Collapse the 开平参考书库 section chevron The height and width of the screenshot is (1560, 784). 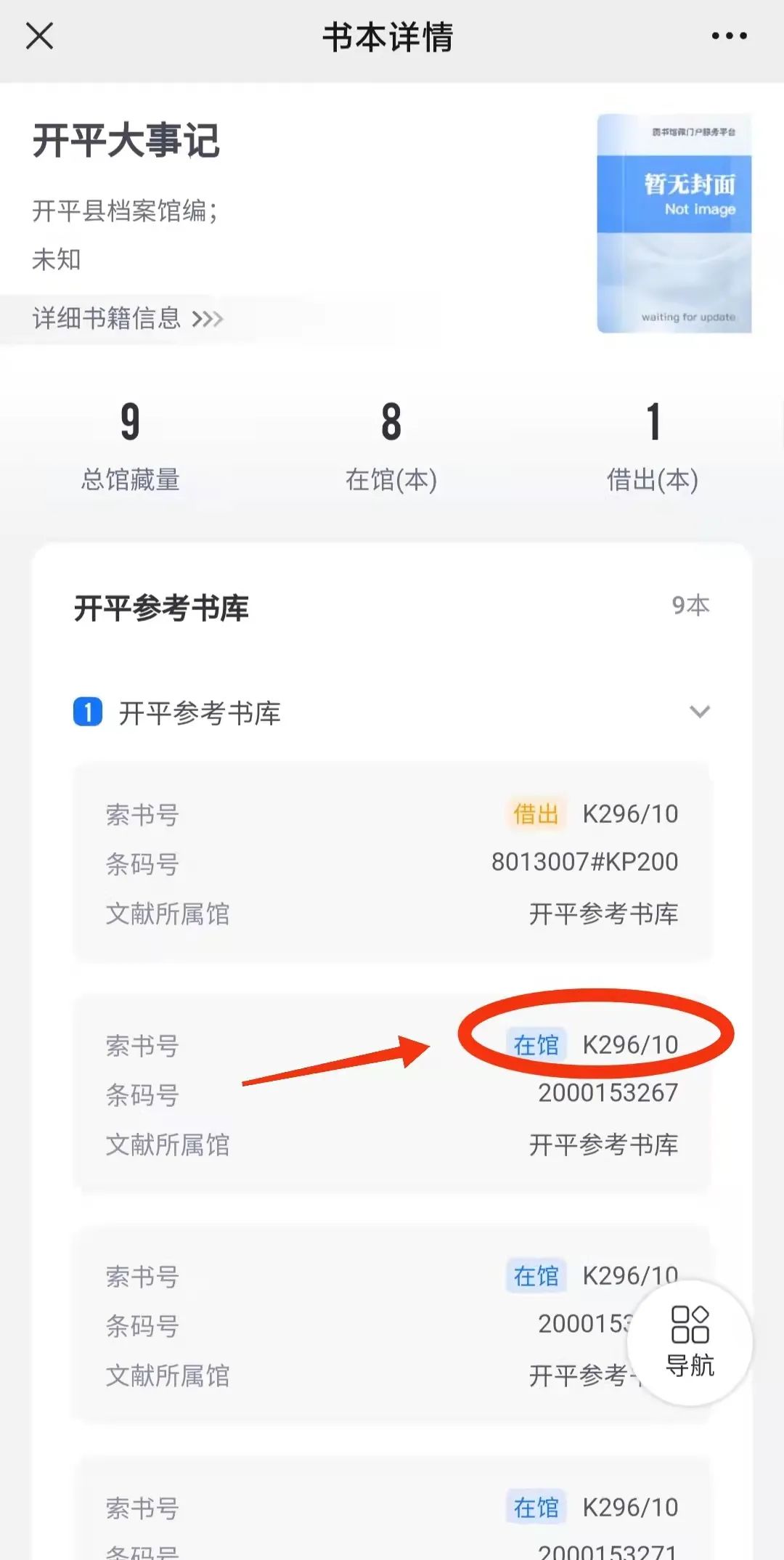click(x=699, y=712)
